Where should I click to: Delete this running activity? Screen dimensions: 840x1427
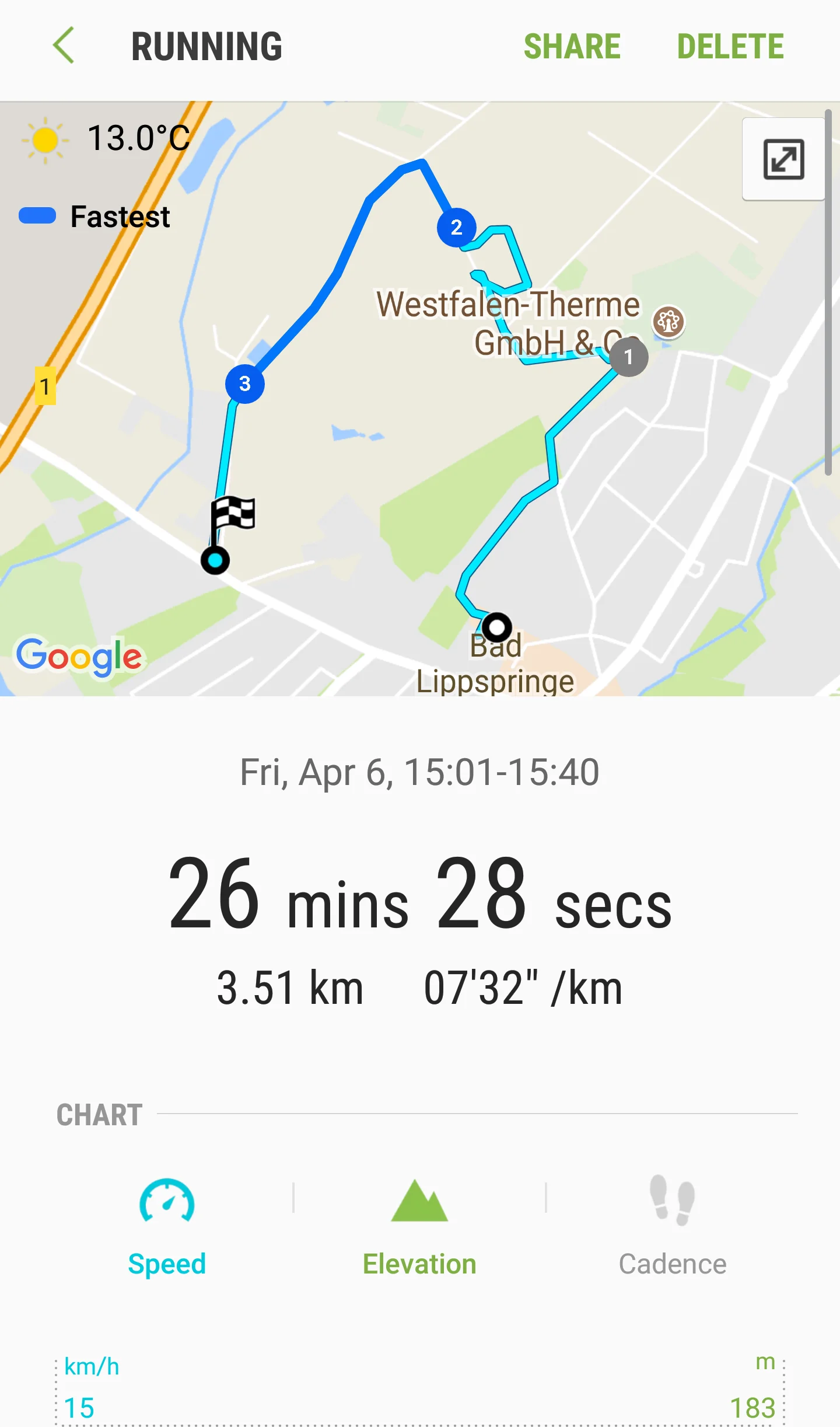(x=730, y=46)
